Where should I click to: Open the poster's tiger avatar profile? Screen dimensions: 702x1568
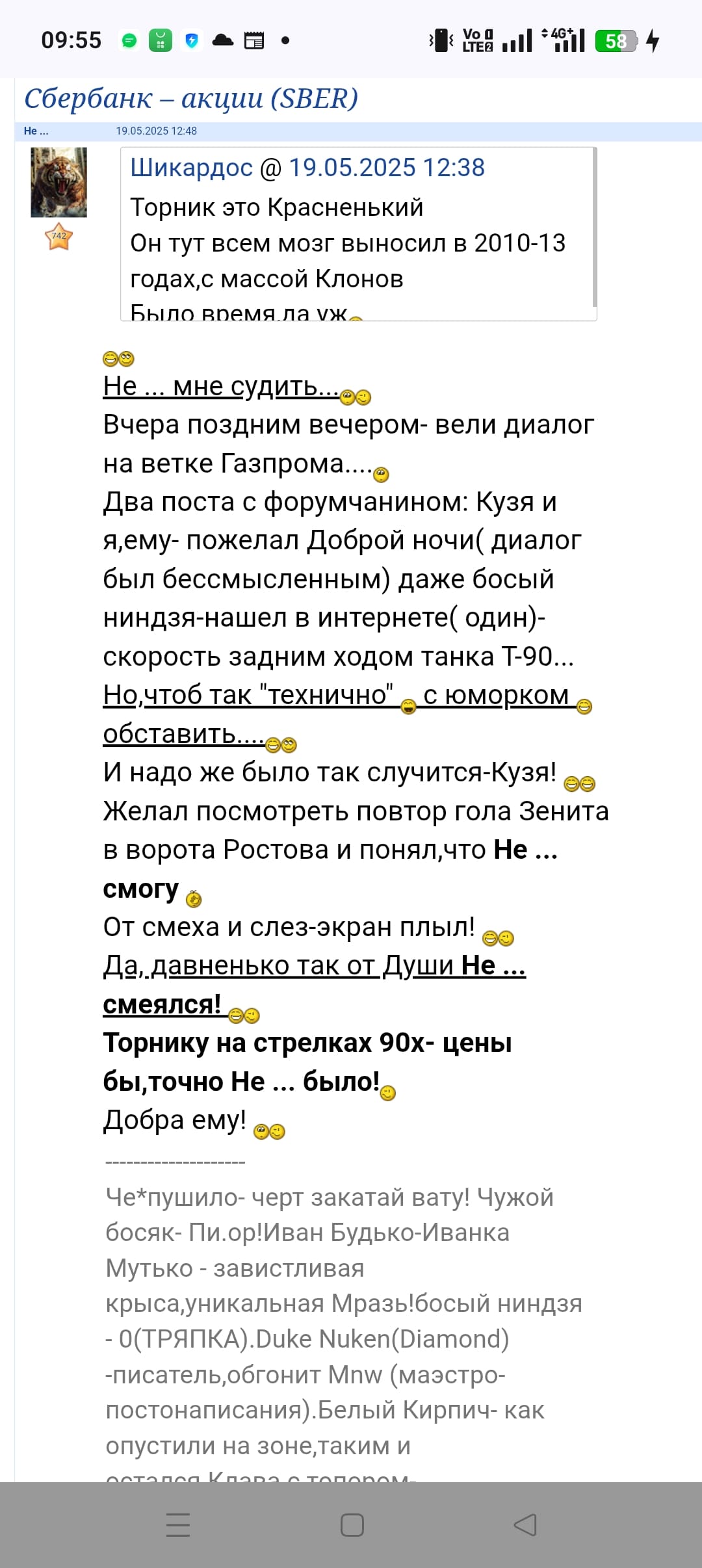(x=58, y=182)
